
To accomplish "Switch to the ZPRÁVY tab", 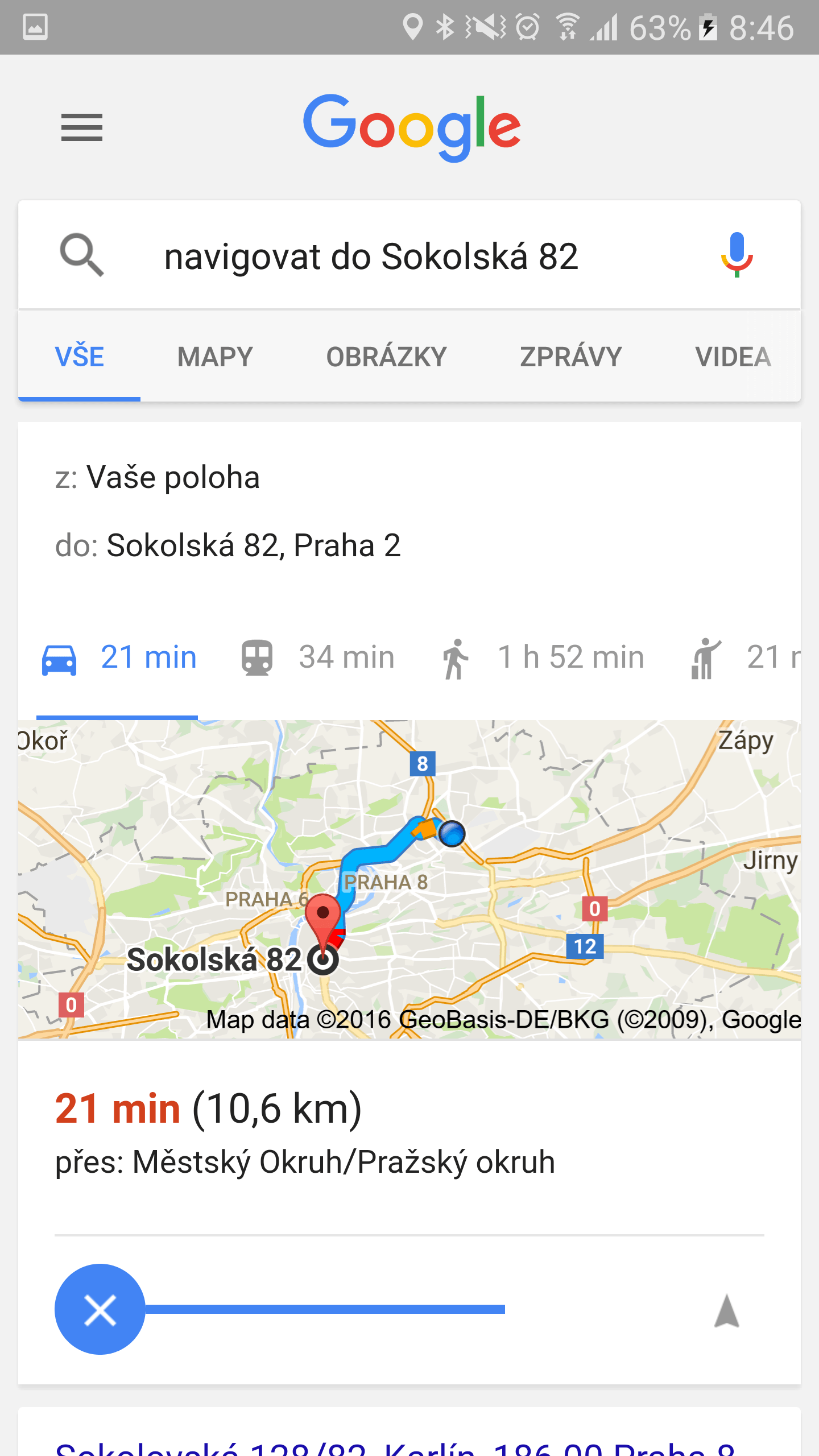I will point(571,357).
